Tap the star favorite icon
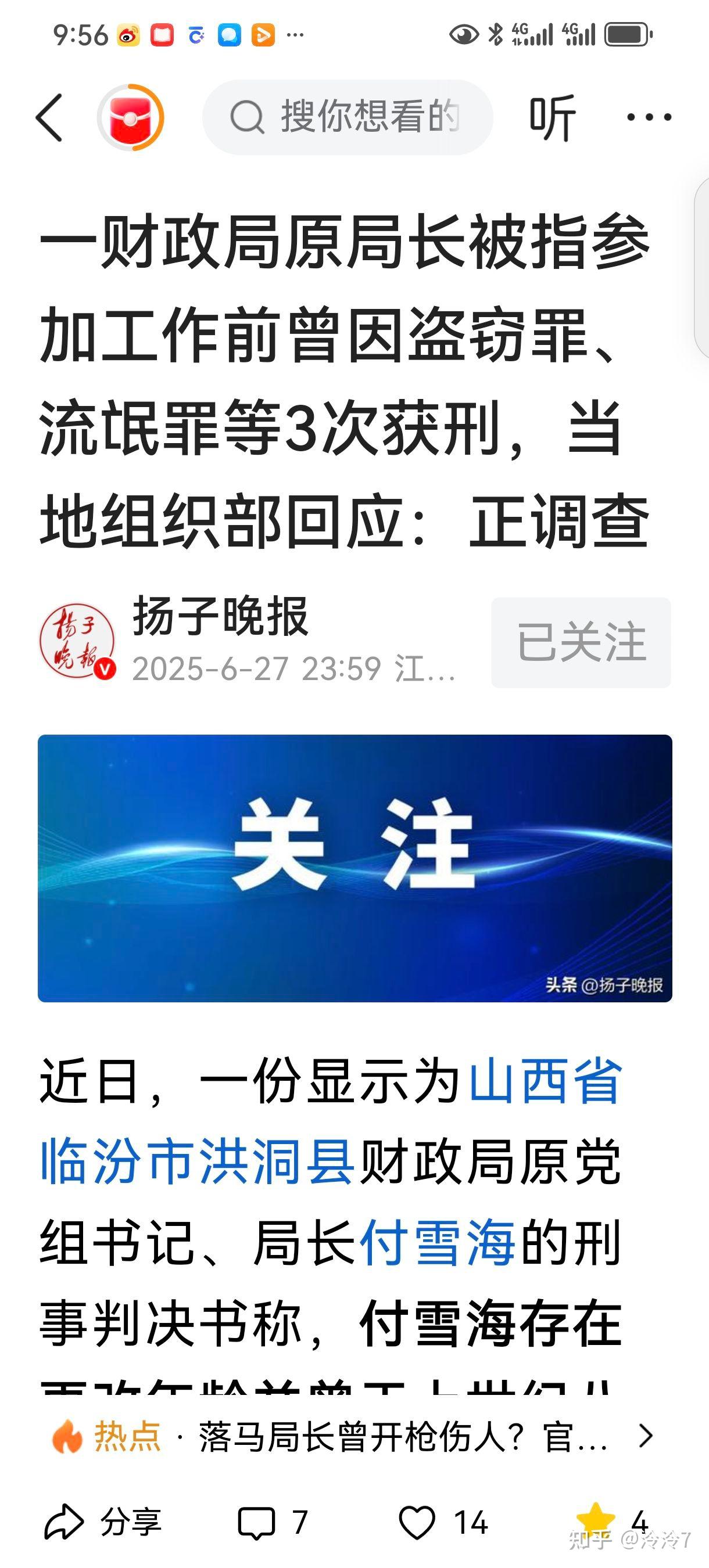Image resolution: width=709 pixels, height=1568 pixels. pos(595,1517)
